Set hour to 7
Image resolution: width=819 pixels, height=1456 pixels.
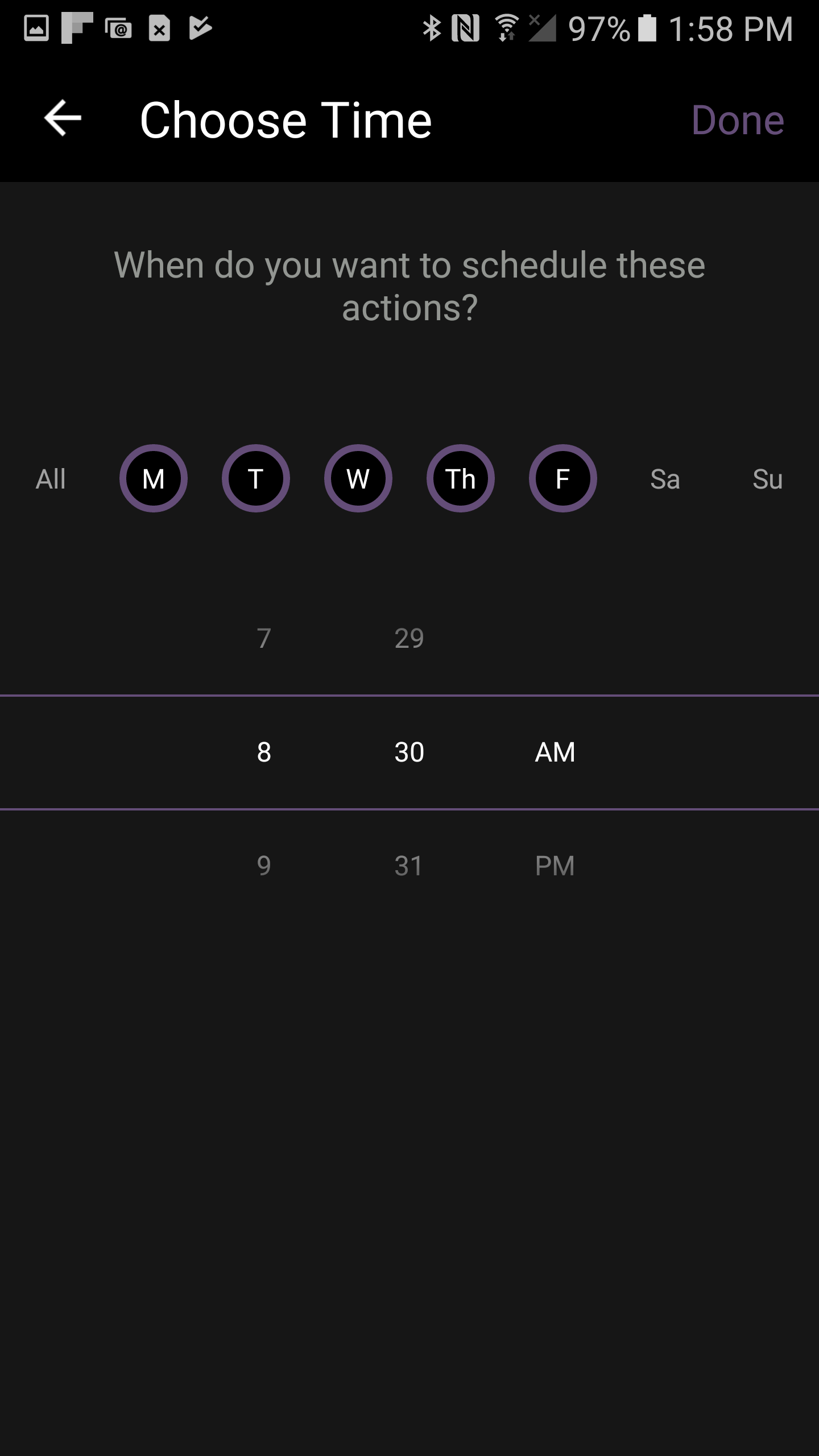point(264,638)
